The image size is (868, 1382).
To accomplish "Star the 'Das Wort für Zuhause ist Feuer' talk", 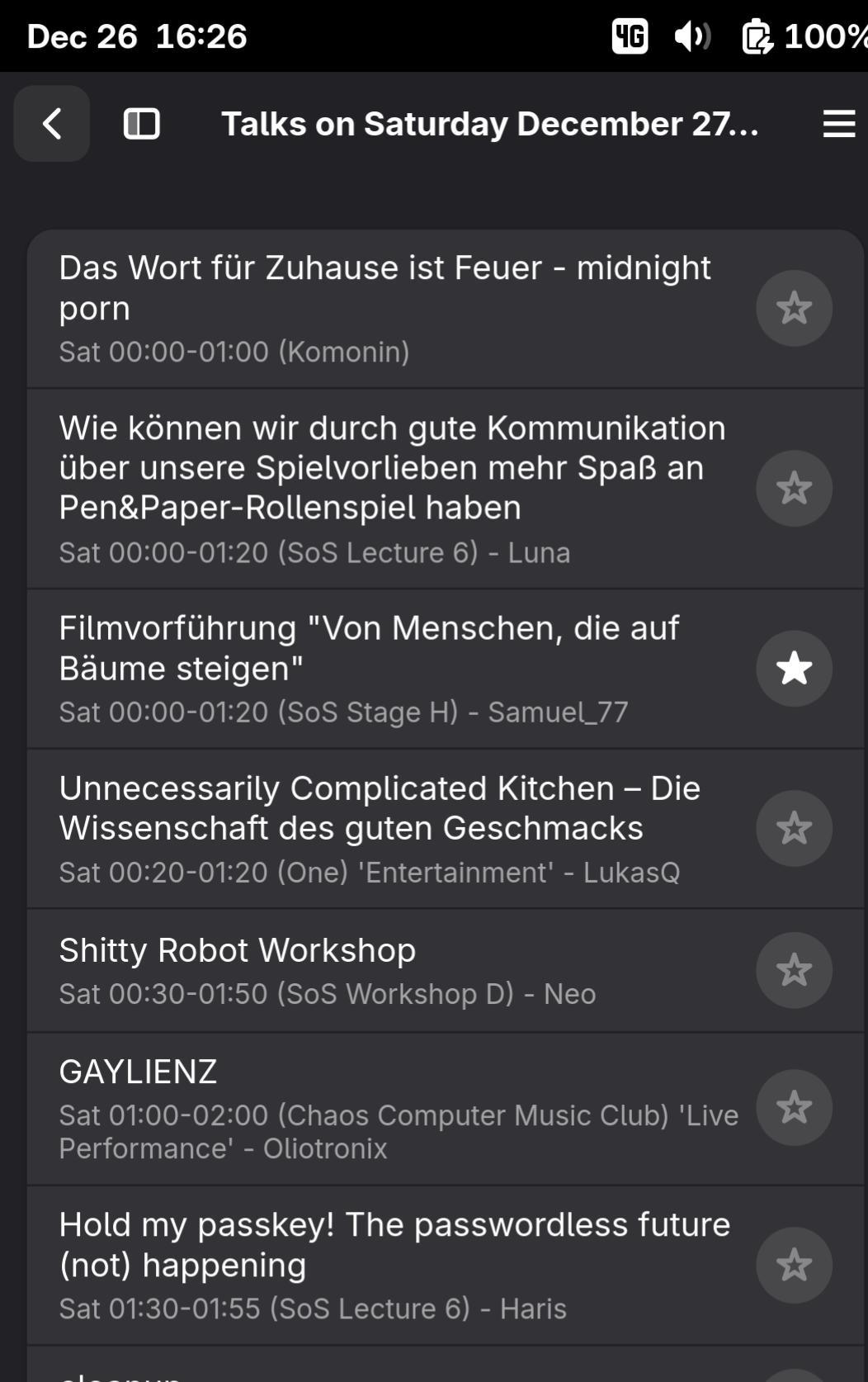I will point(794,309).
